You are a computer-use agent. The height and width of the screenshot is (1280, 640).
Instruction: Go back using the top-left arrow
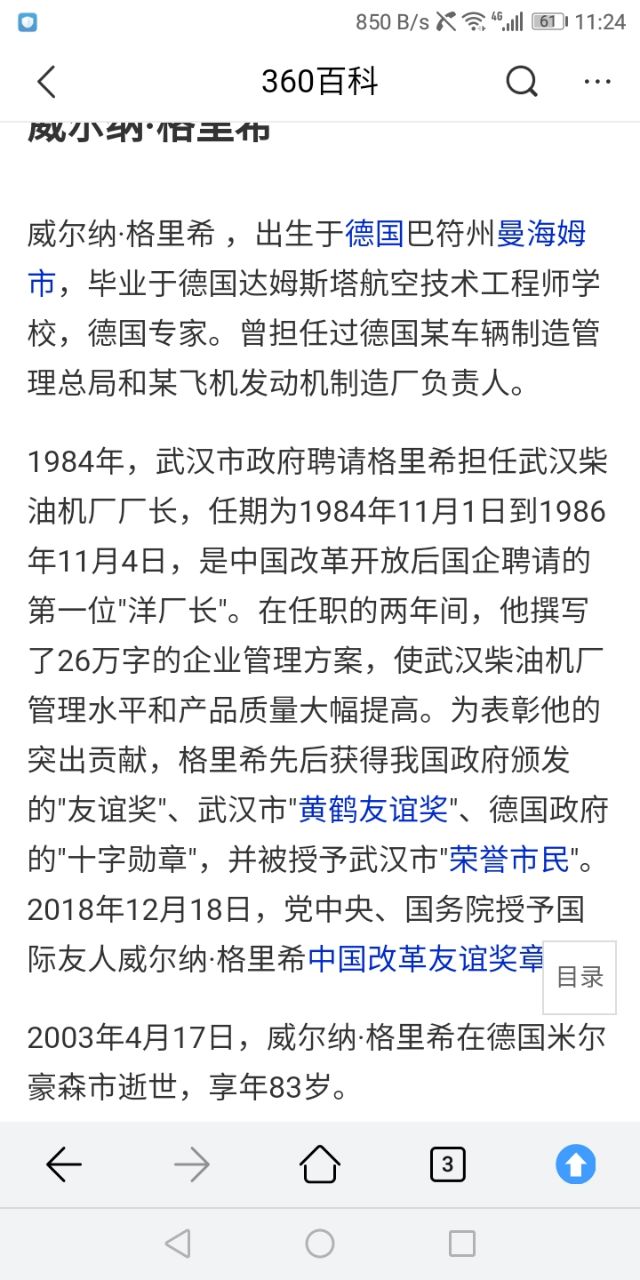coord(46,82)
